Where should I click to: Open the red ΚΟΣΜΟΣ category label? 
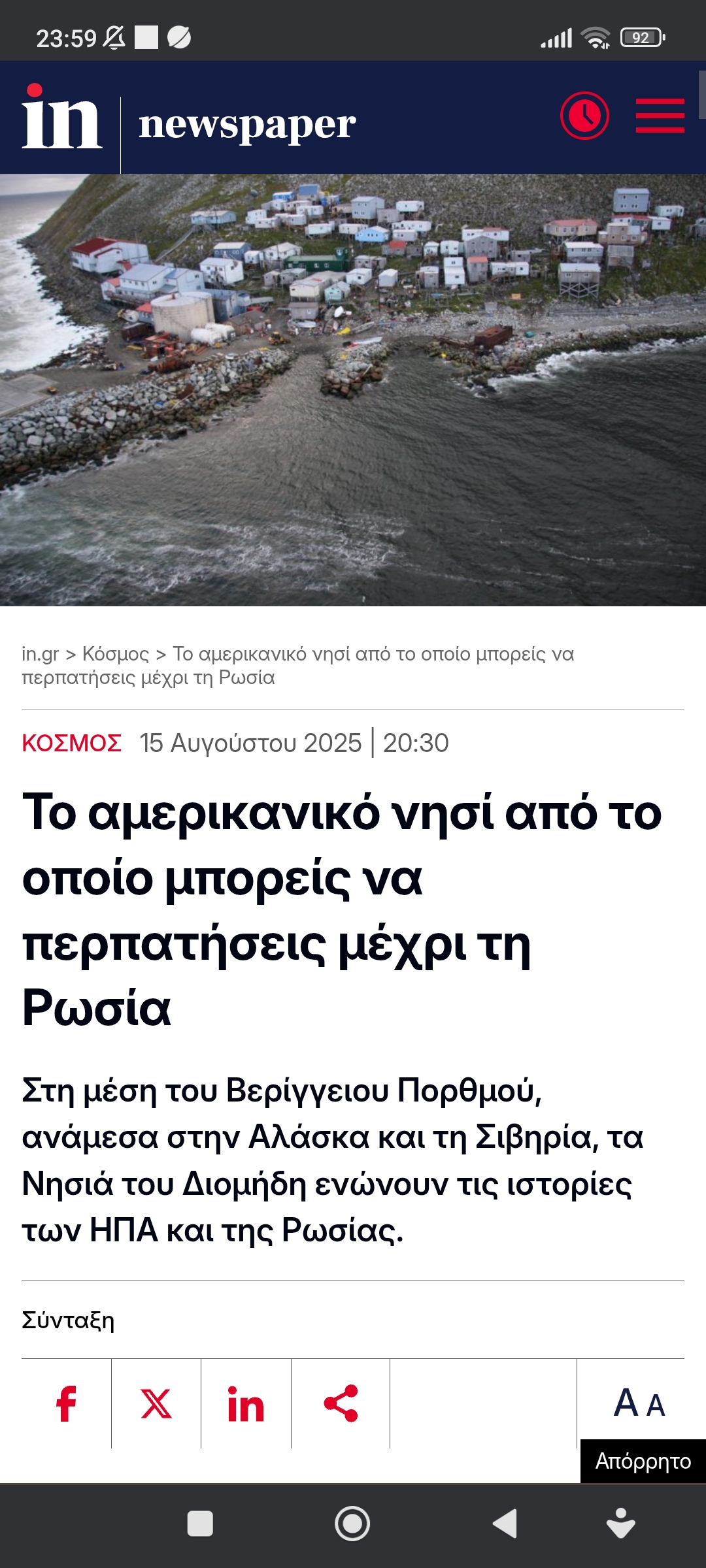[72, 743]
